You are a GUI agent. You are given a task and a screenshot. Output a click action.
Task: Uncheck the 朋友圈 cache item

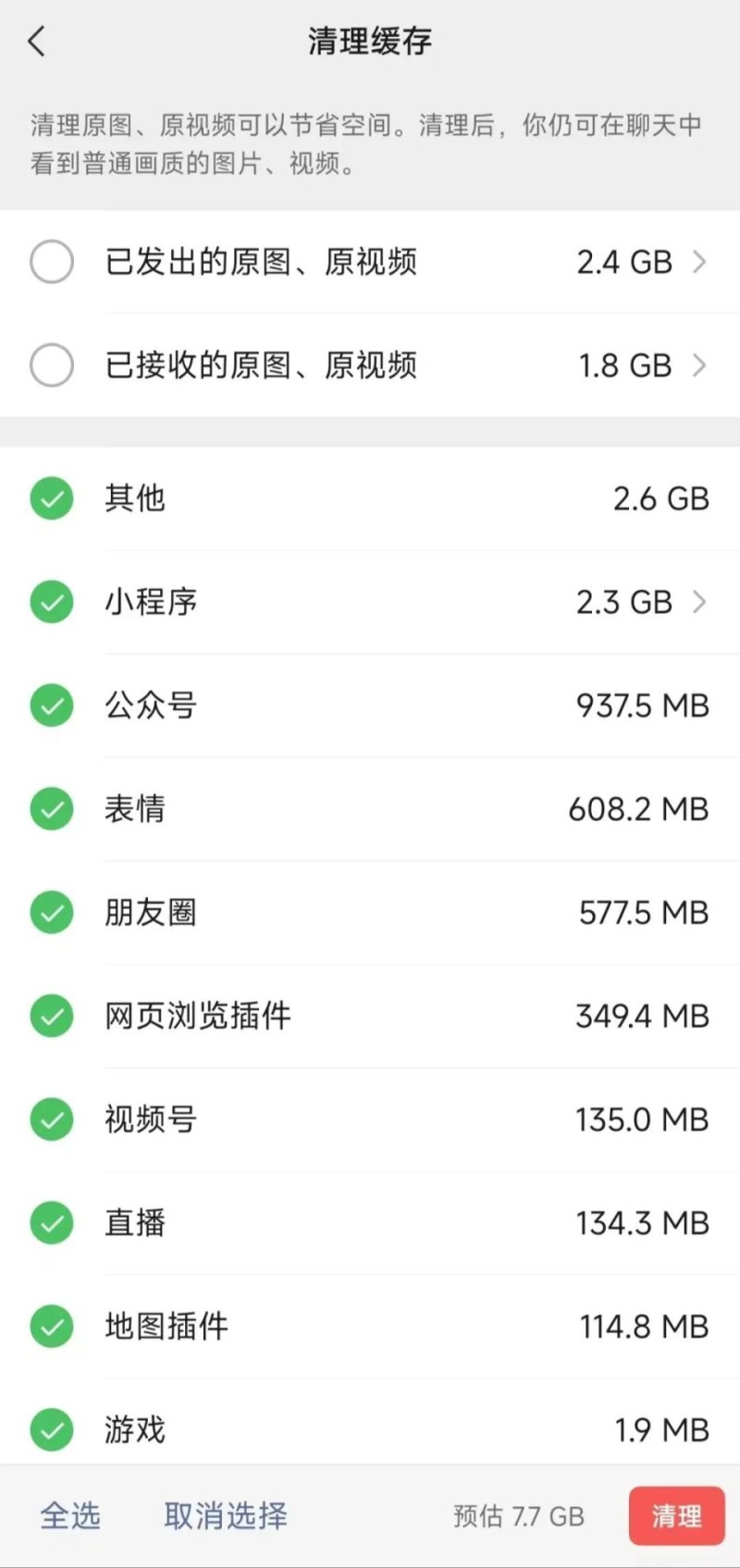tap(52, 913)
